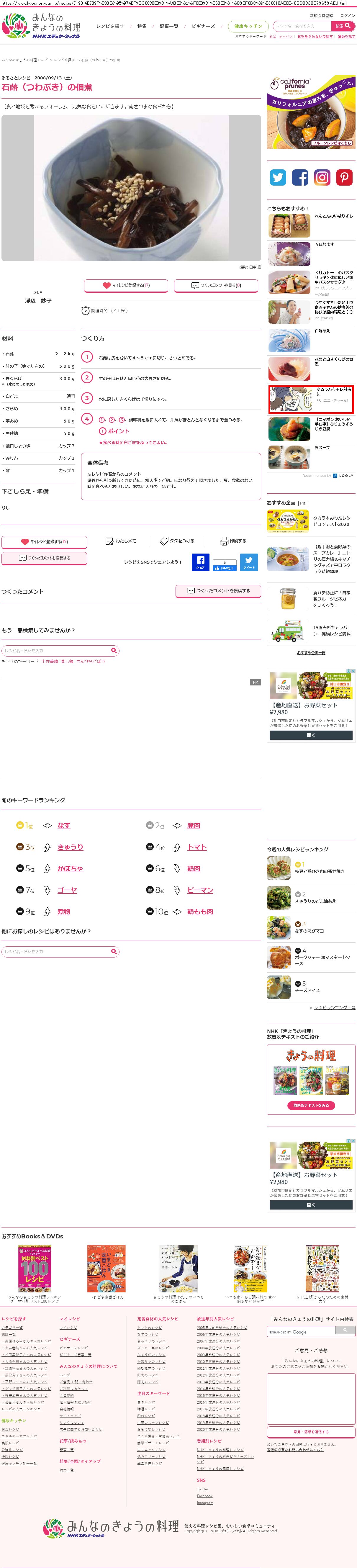This screenshot has width=357, height=1568.
Task: View comments via つくったコメントを見る
Action: click(x=216, y=285)
